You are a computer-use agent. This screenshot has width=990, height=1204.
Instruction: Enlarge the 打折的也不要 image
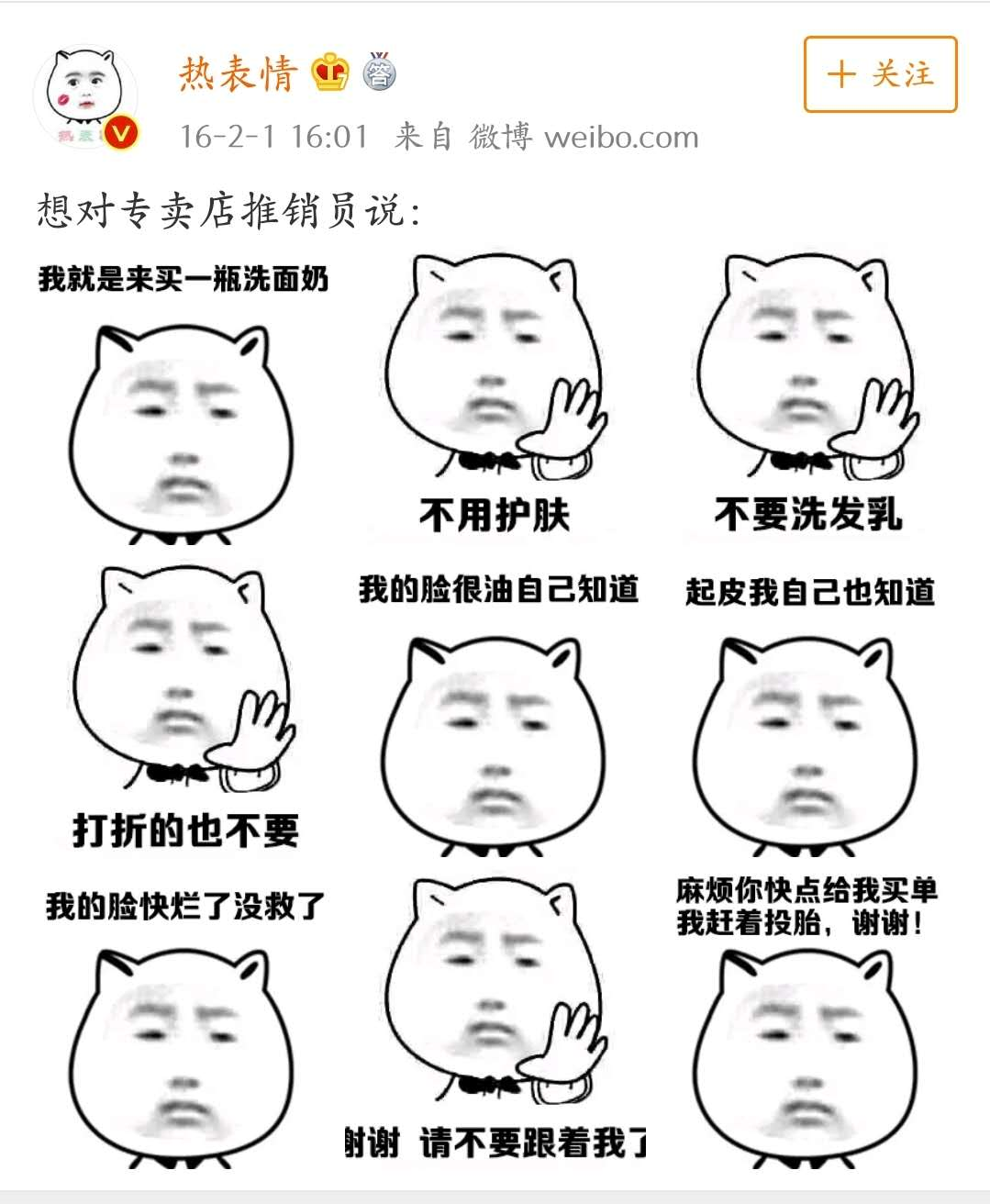(x=183, y=707)
